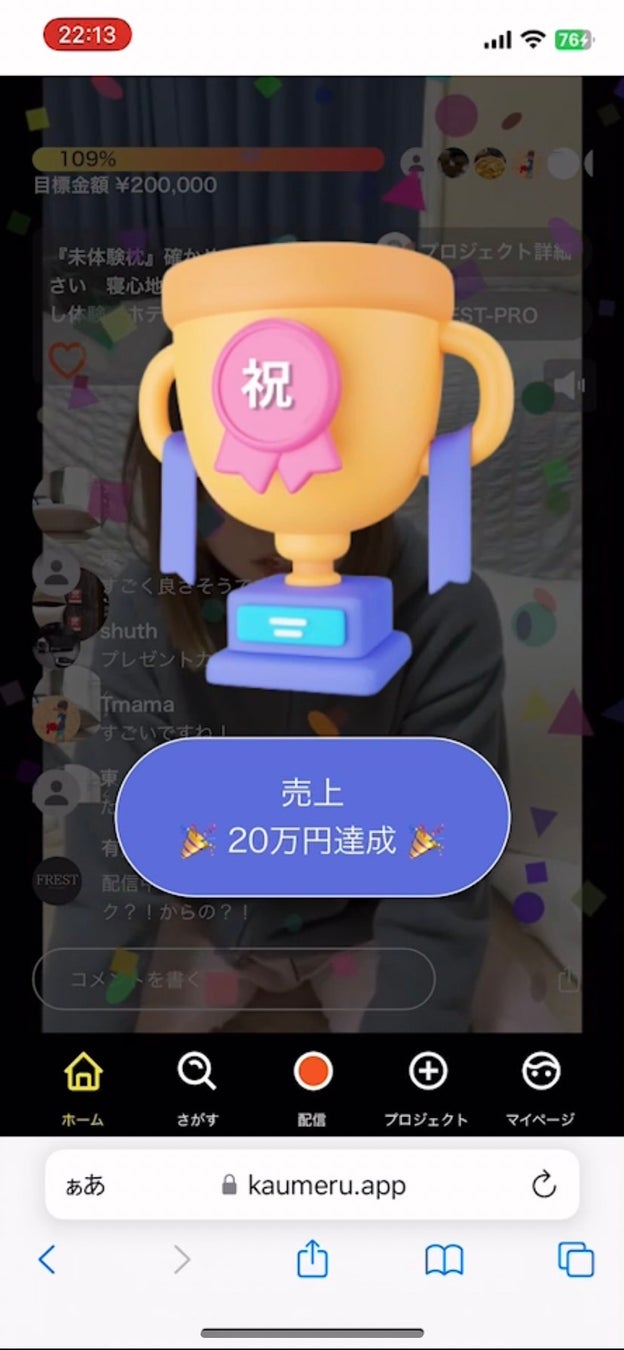Tap the コメントを書く comment field
This screenshot has width=624, height=1350.
click(x=233, y=979)
